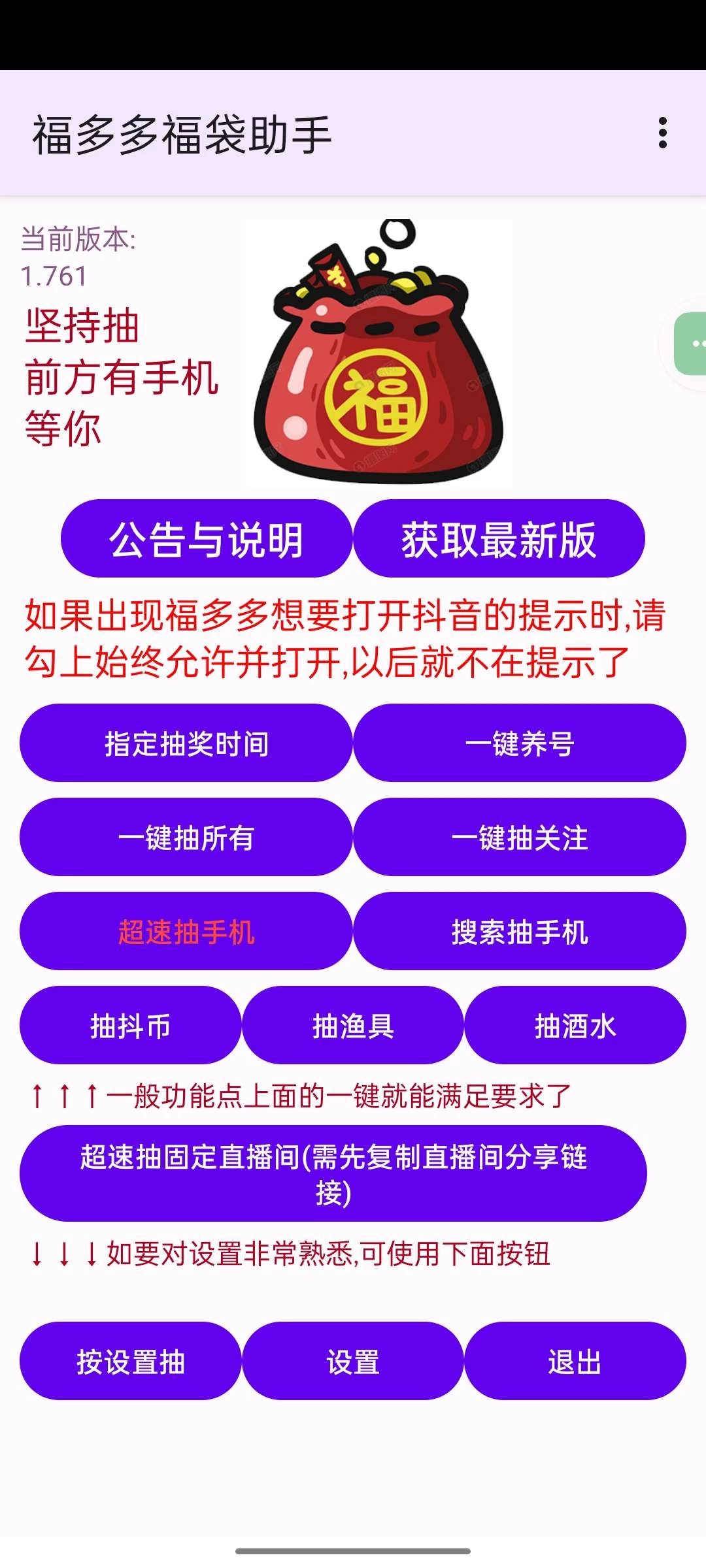
Task: Tap 抽酒水 button
Action: point(575,1026)
